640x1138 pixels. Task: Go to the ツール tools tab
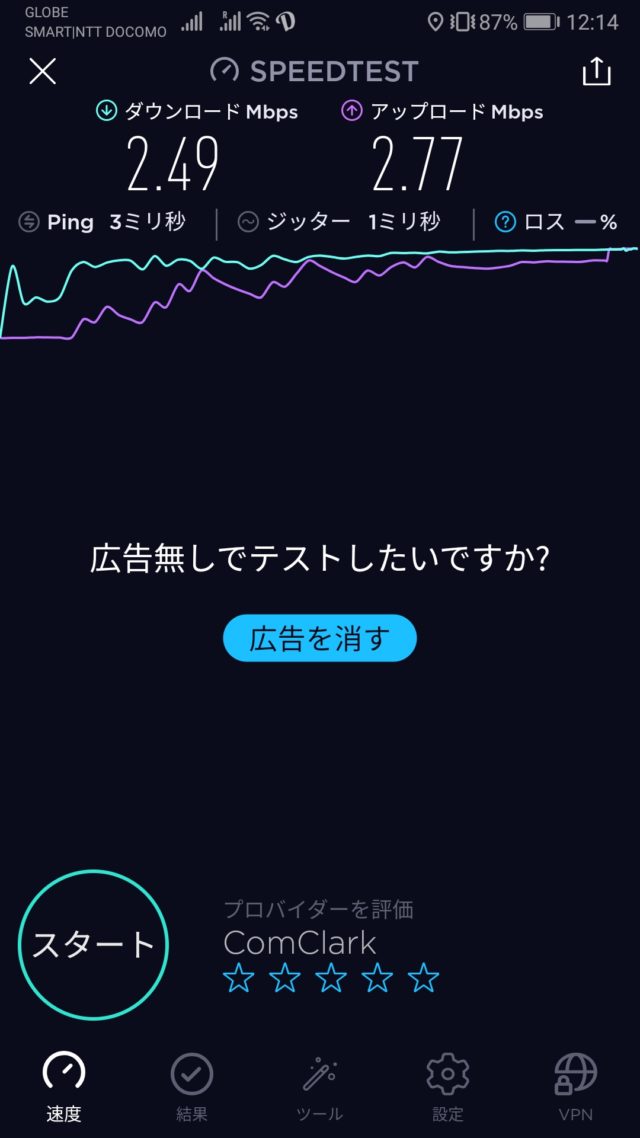point(320,1086)
